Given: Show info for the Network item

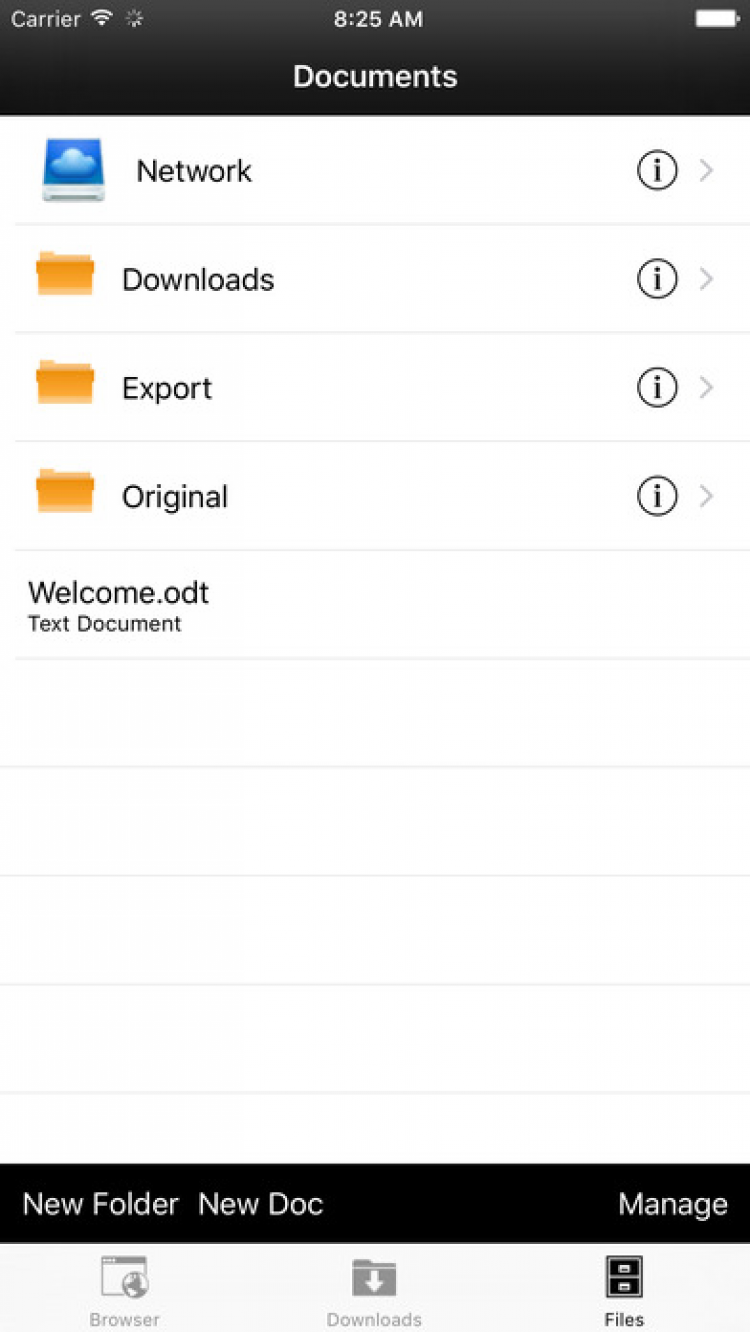Looking at the screenshot, I should click(657, 171).
